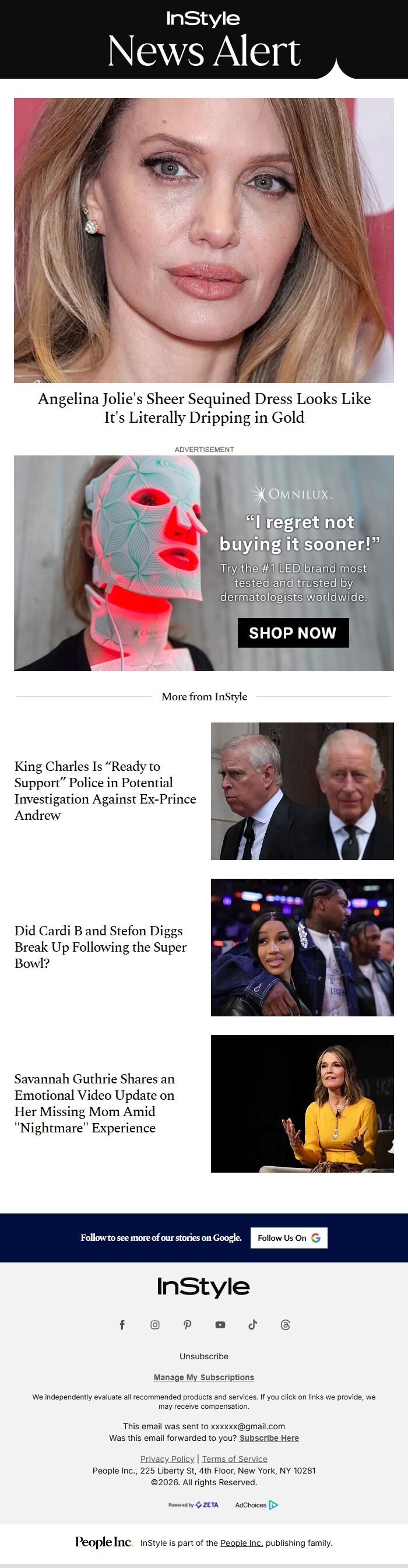Read the King Charles police investigation story
Image resolution: width=408 pixels, height=1568 pixels.
(104, 790)
